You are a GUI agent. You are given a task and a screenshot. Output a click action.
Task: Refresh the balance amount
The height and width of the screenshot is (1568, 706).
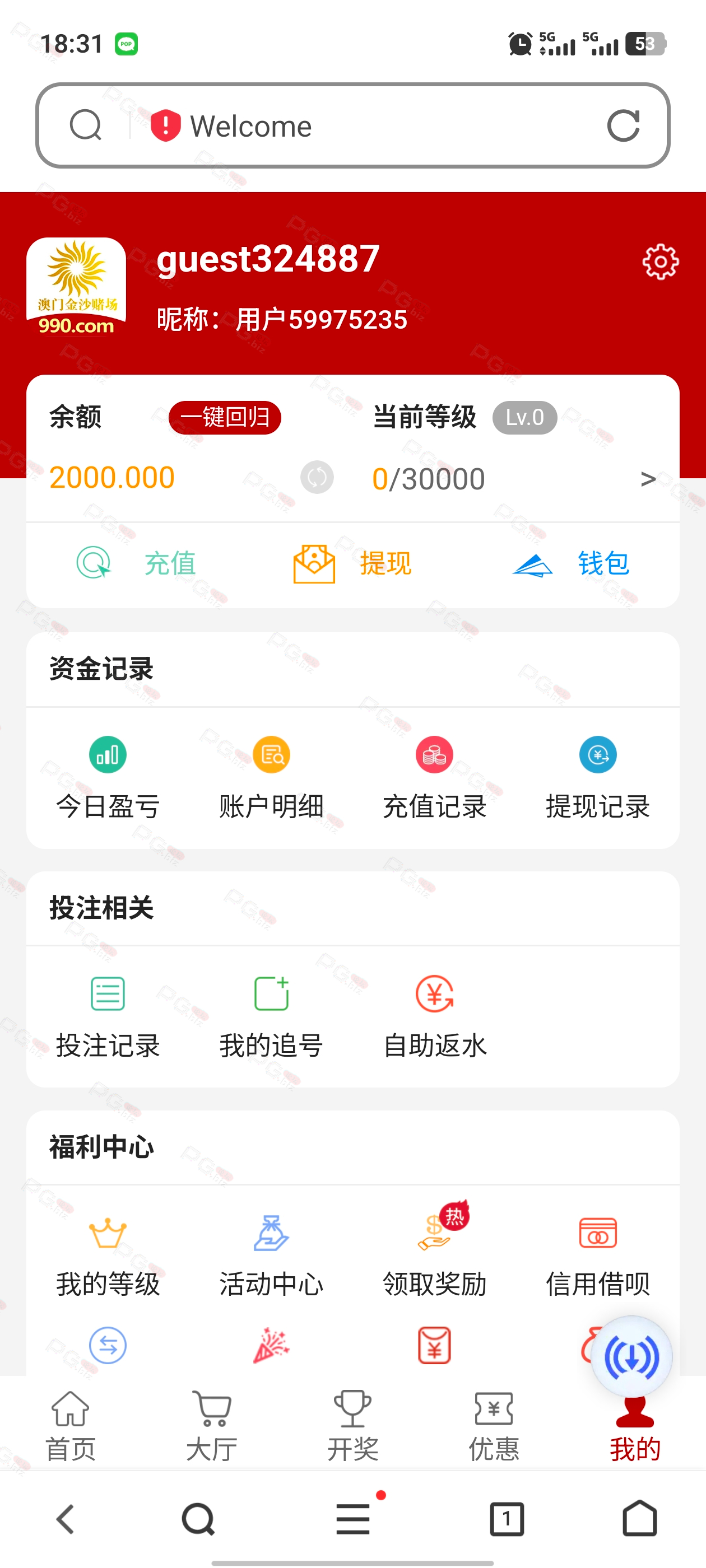click(x=317, y=477)
